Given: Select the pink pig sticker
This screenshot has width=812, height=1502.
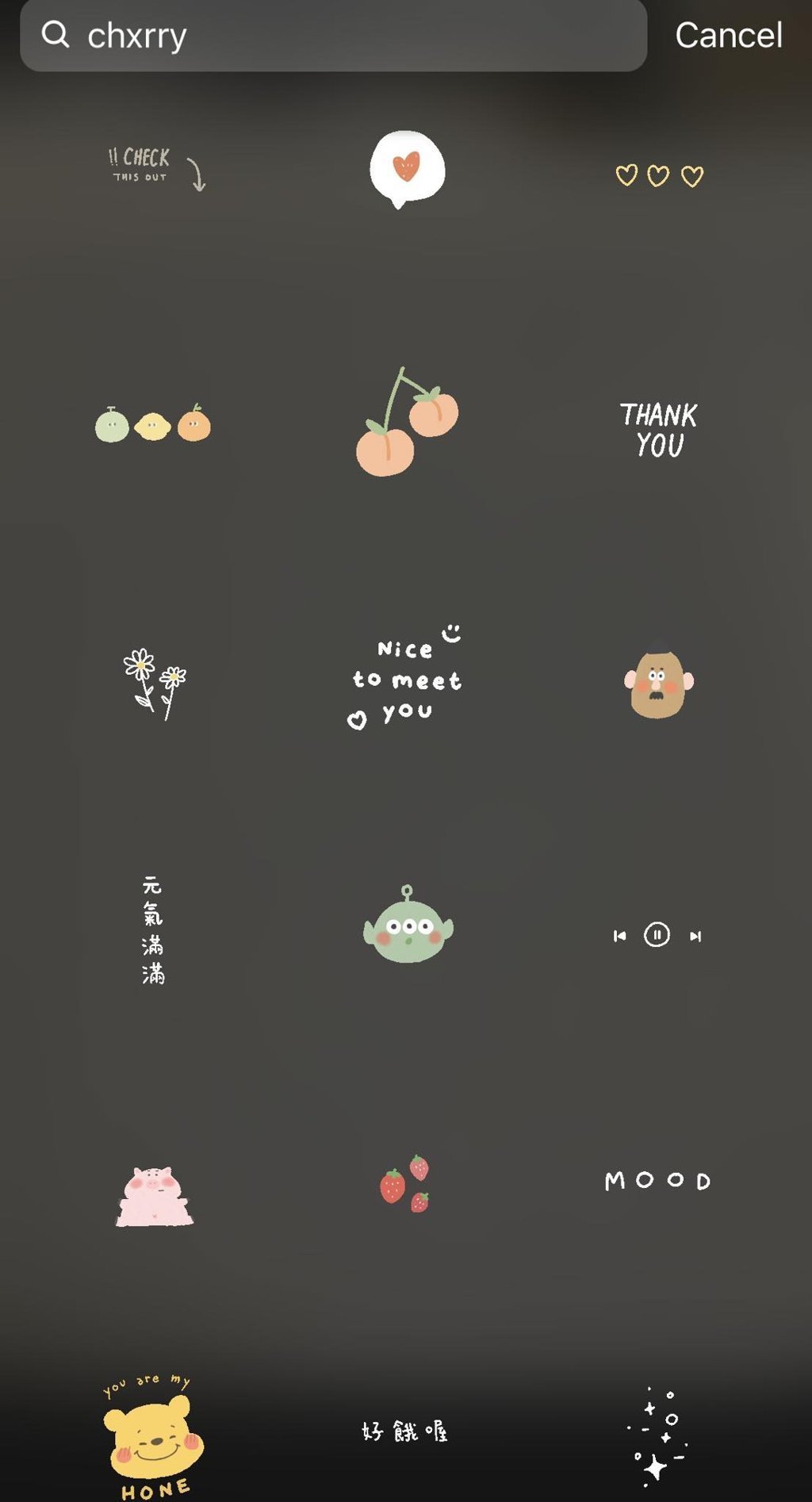Looking at the screenshot, I should (155, 1196).
